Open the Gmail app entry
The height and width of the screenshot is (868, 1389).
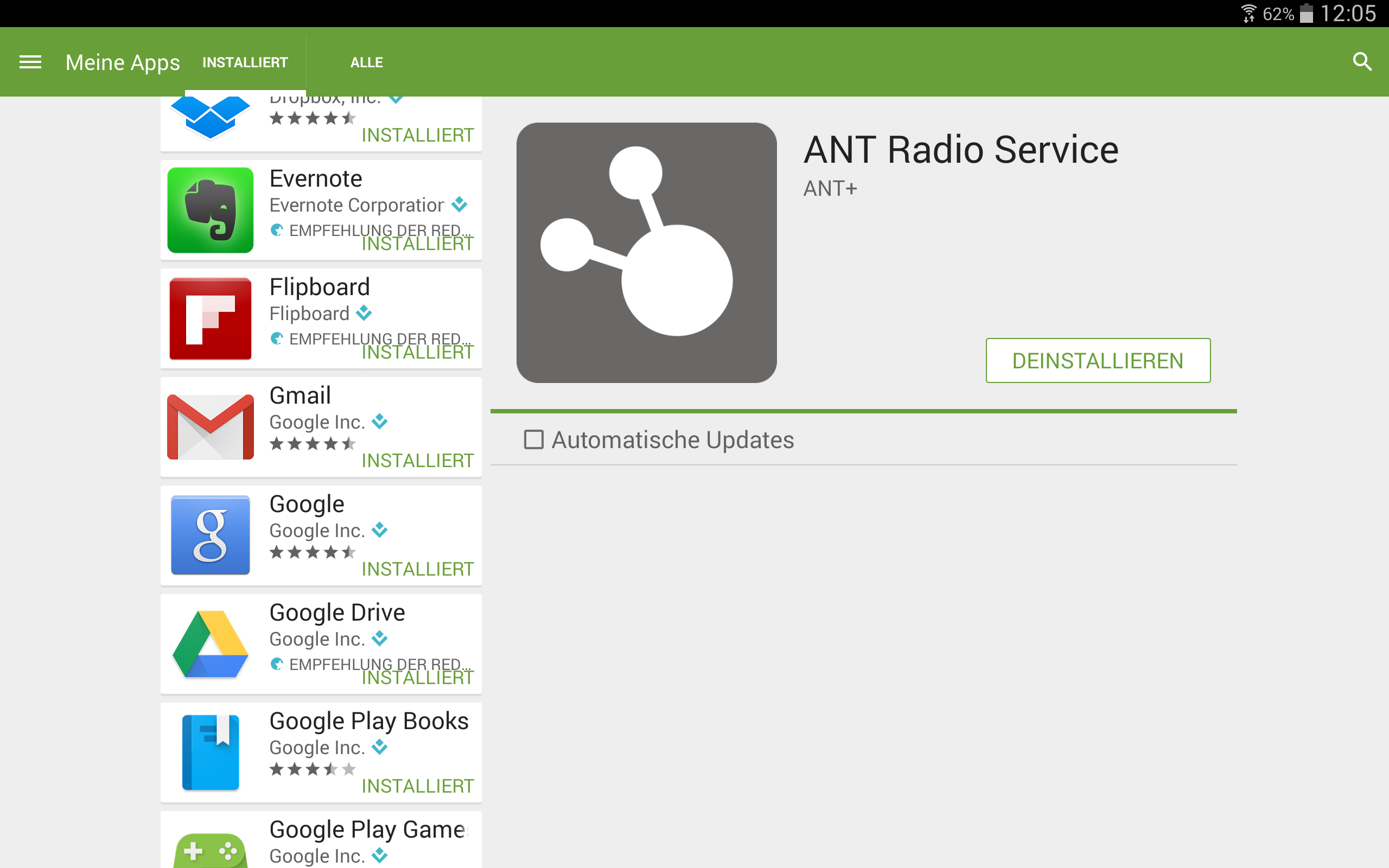coord(321,427)
